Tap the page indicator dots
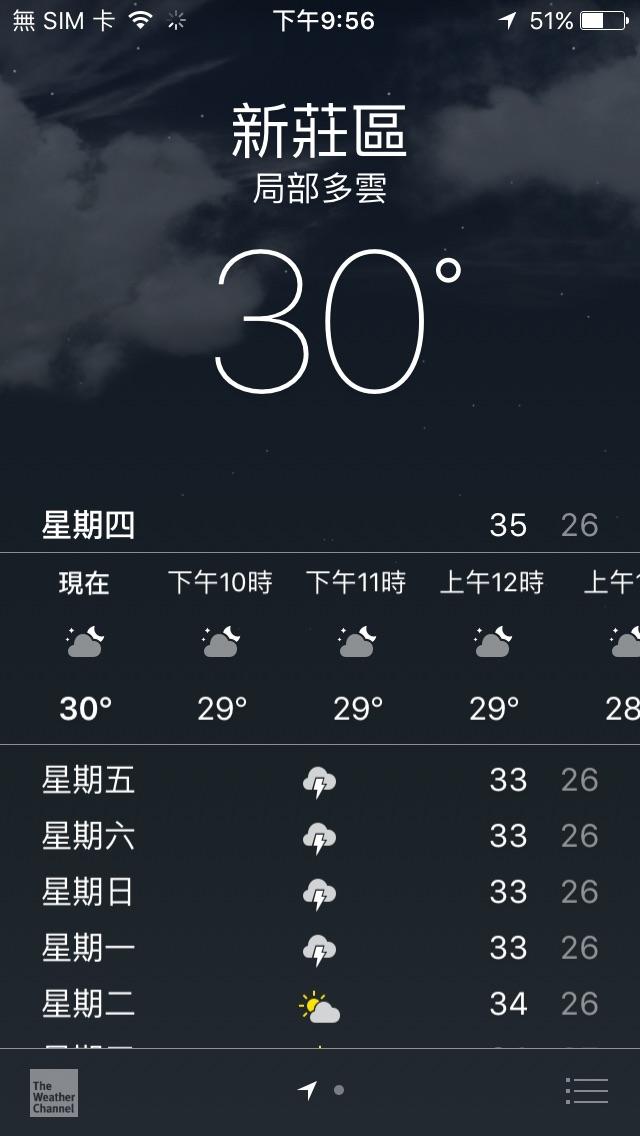The width and height of the screenshot is (640, 1136). pyautogui.click(x=321, y=1091)
